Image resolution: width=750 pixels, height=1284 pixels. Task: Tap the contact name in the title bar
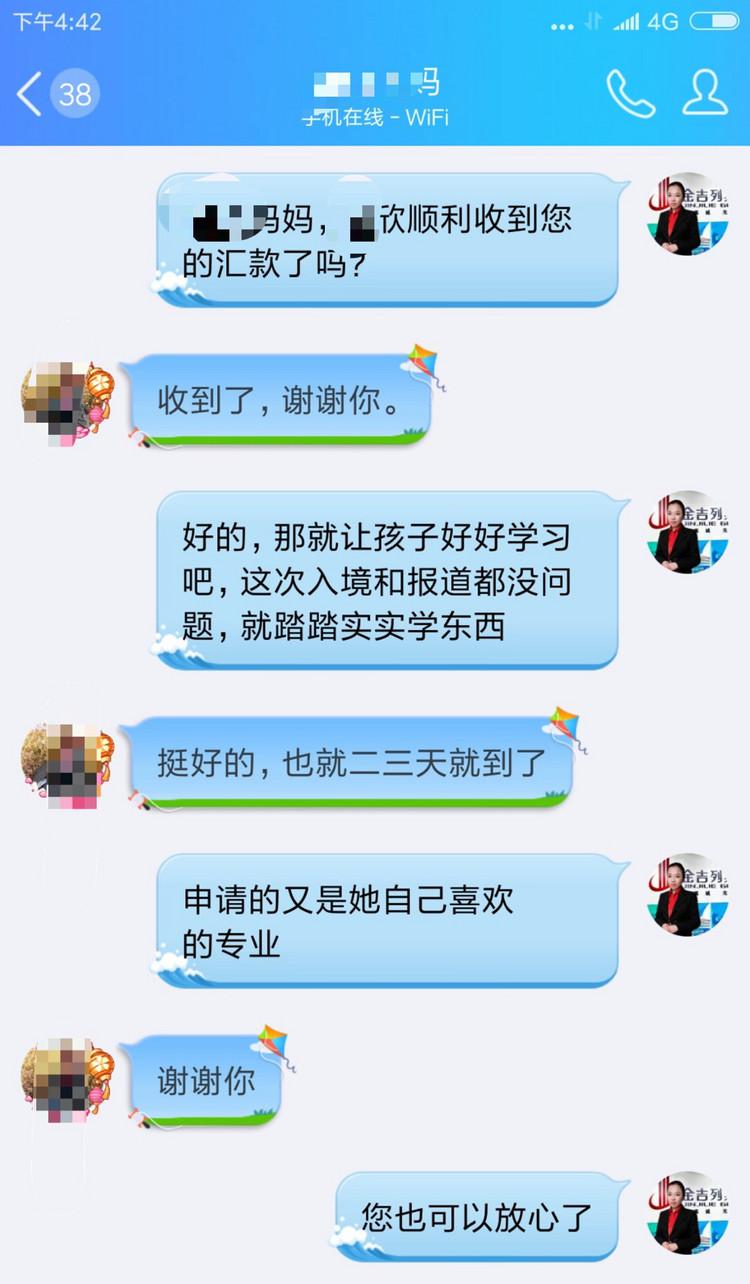point(375,82)
